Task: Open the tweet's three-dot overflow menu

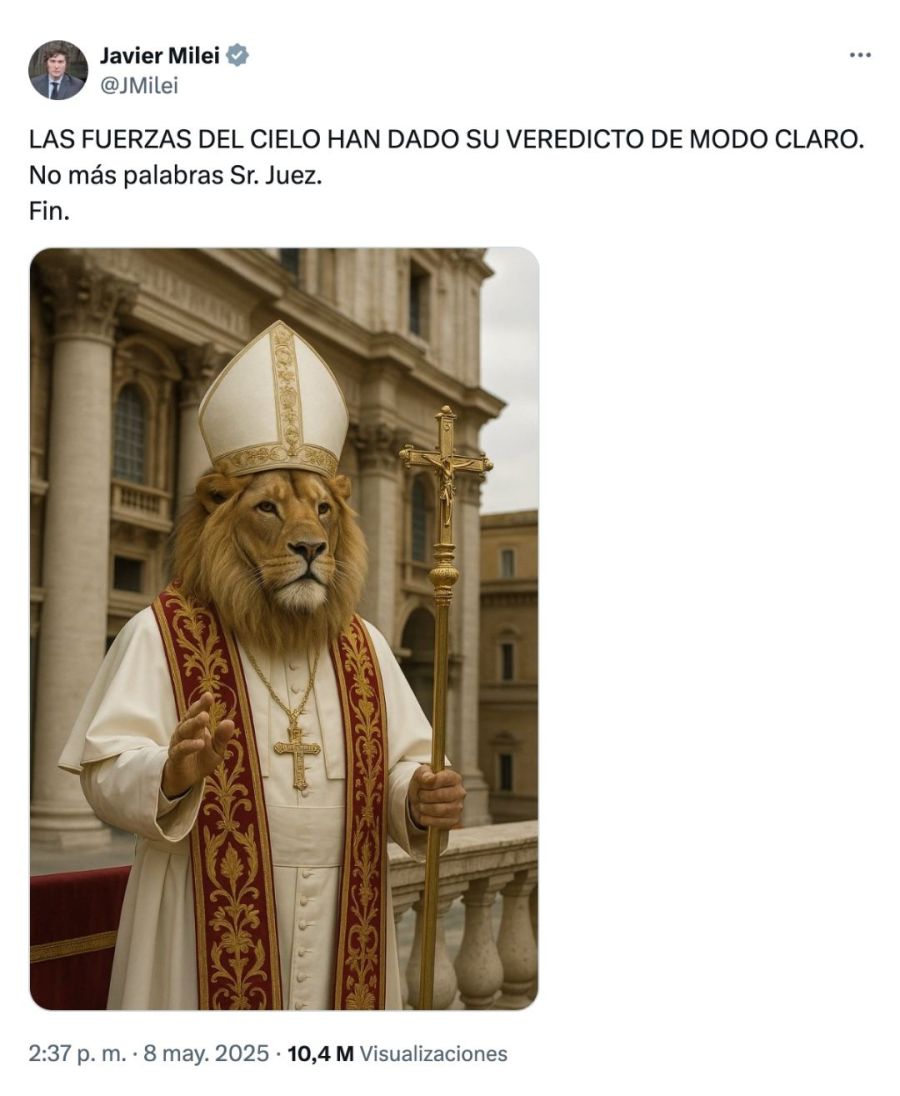Action: pyautogui.click(x=860, y=55)
